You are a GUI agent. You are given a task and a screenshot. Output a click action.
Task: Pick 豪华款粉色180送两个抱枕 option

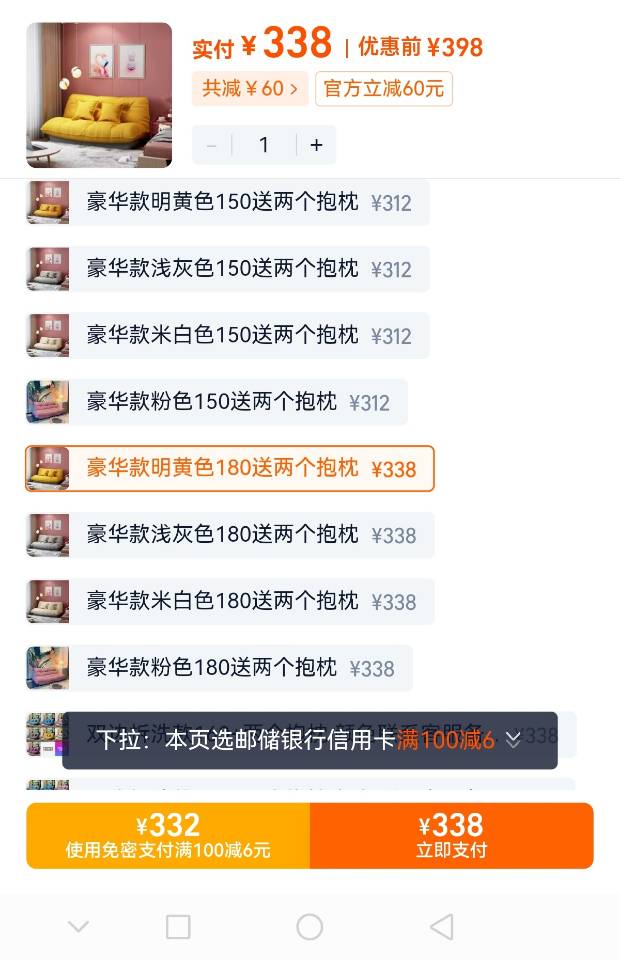click(x=219, y=668)
